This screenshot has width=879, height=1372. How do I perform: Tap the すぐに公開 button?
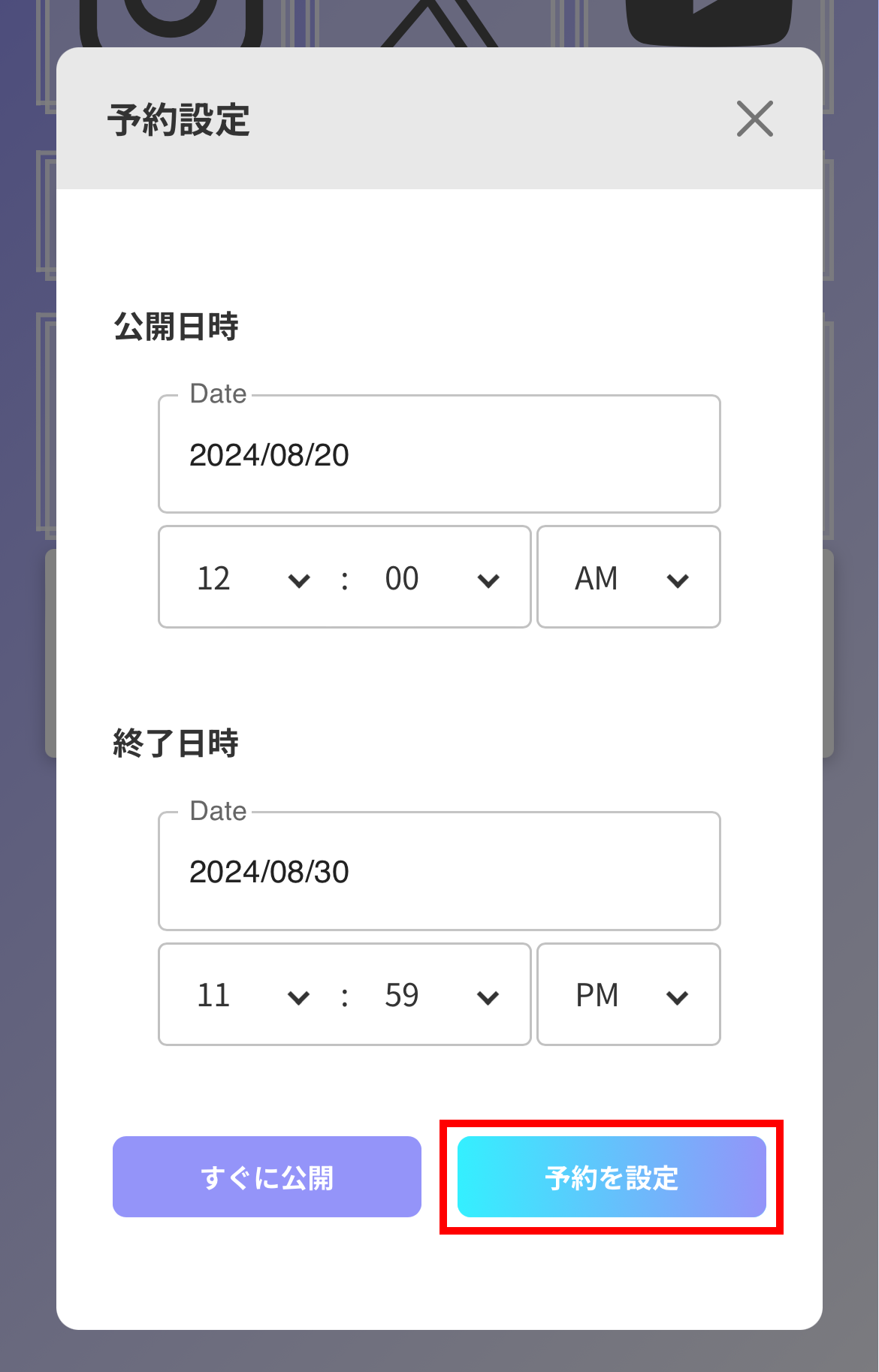(267, 1177)
